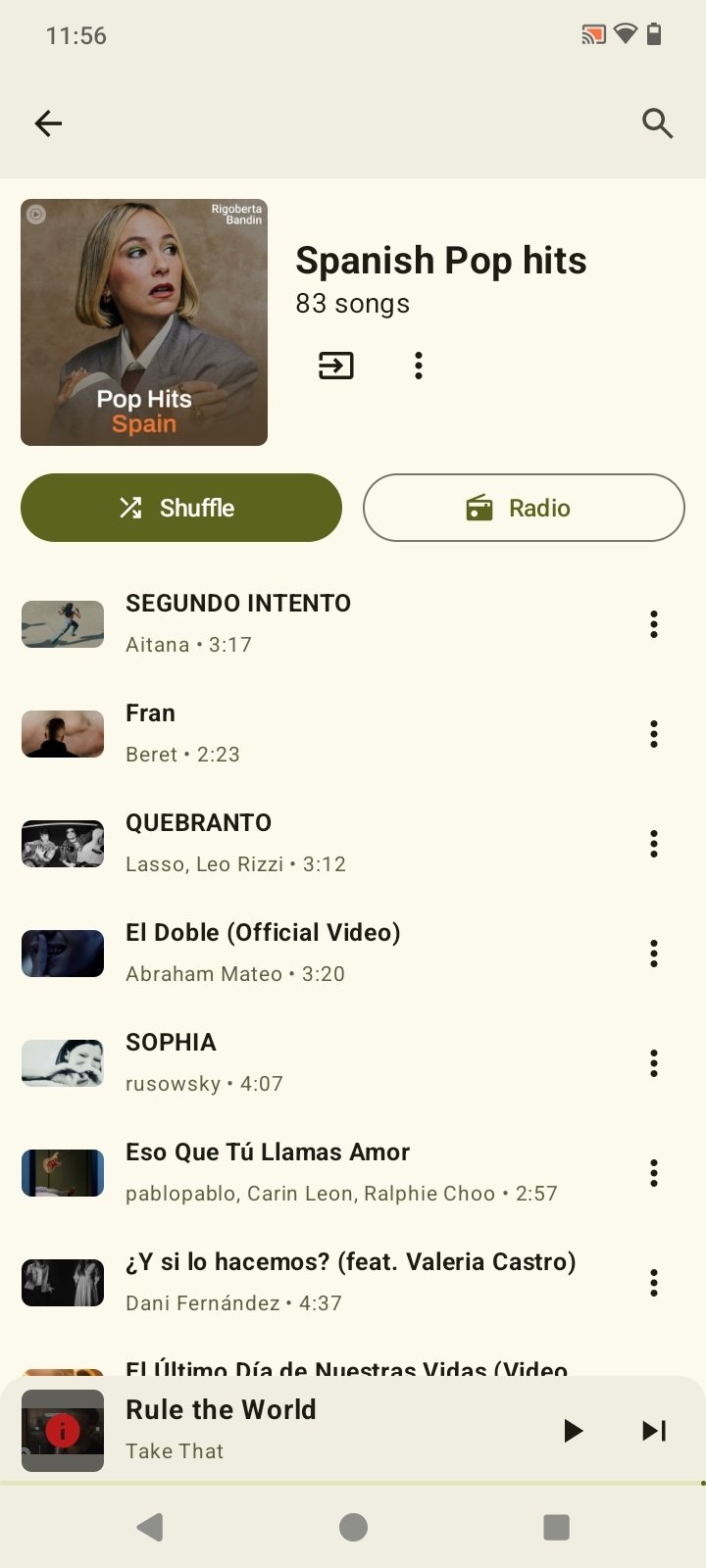Start Radio from this playlist

click(524, 508)
